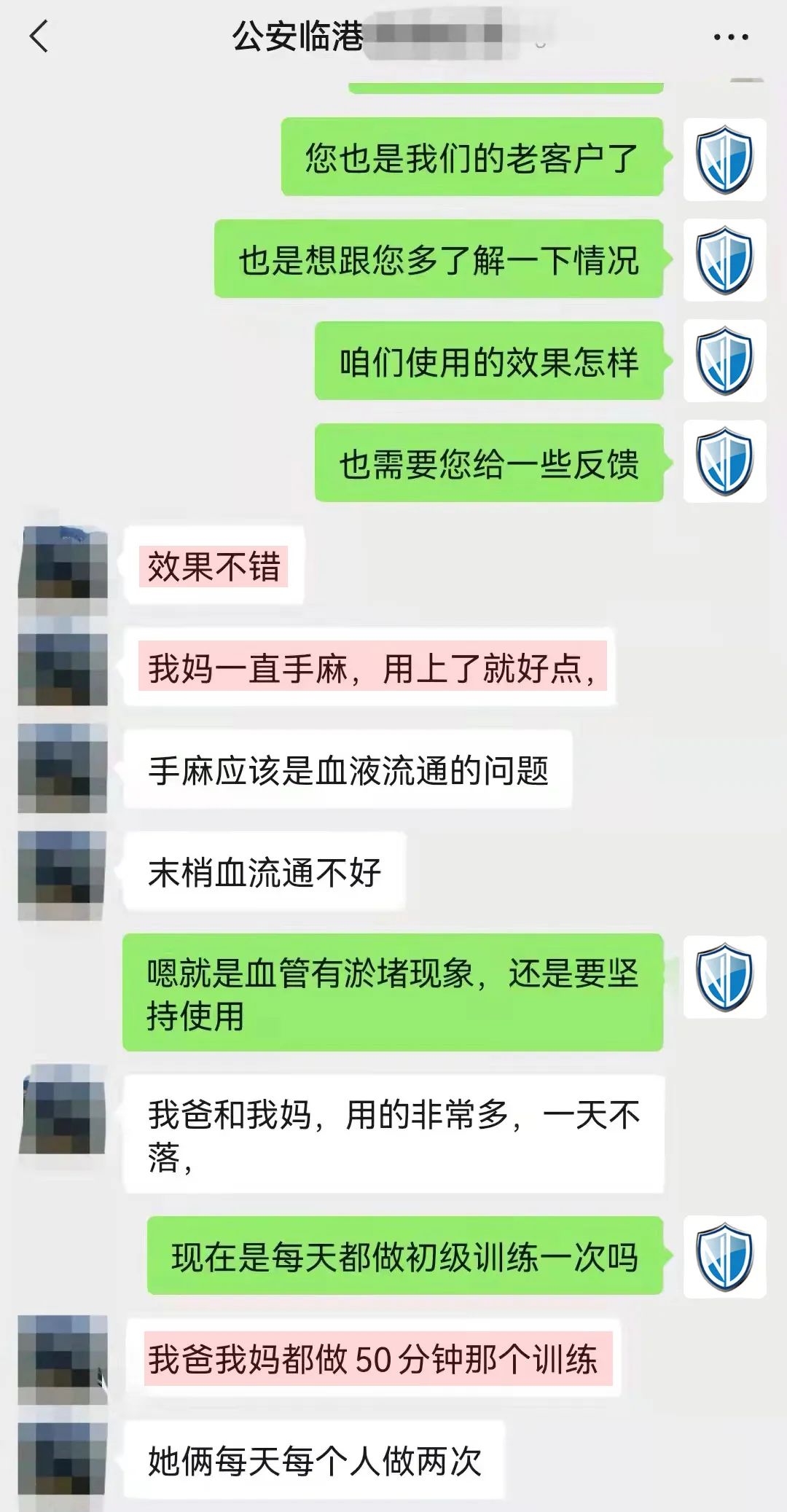This screenshot has width=787, height=1512.
Task: Go back from this chat
Action: 39,36
